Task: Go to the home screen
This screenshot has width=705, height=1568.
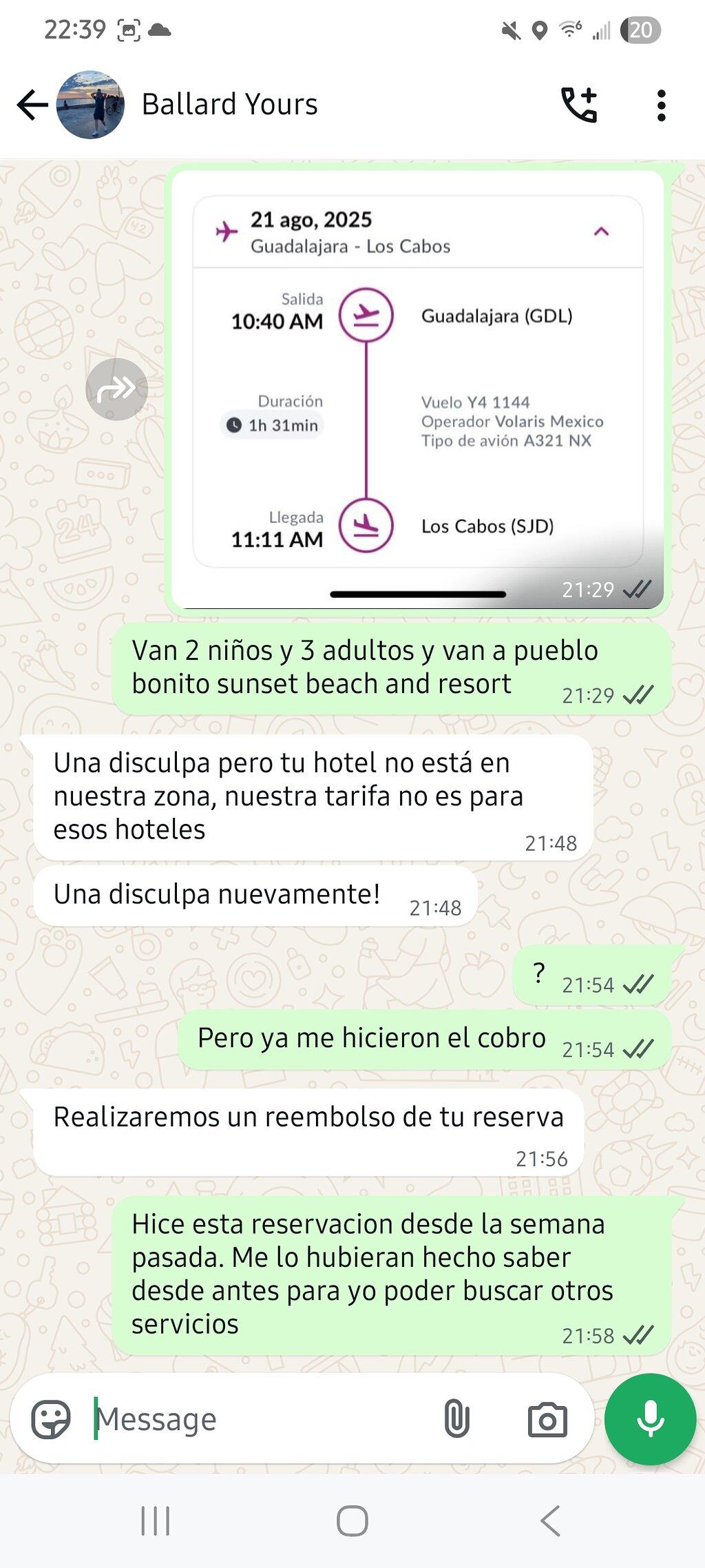Action: click(352, 1520)
